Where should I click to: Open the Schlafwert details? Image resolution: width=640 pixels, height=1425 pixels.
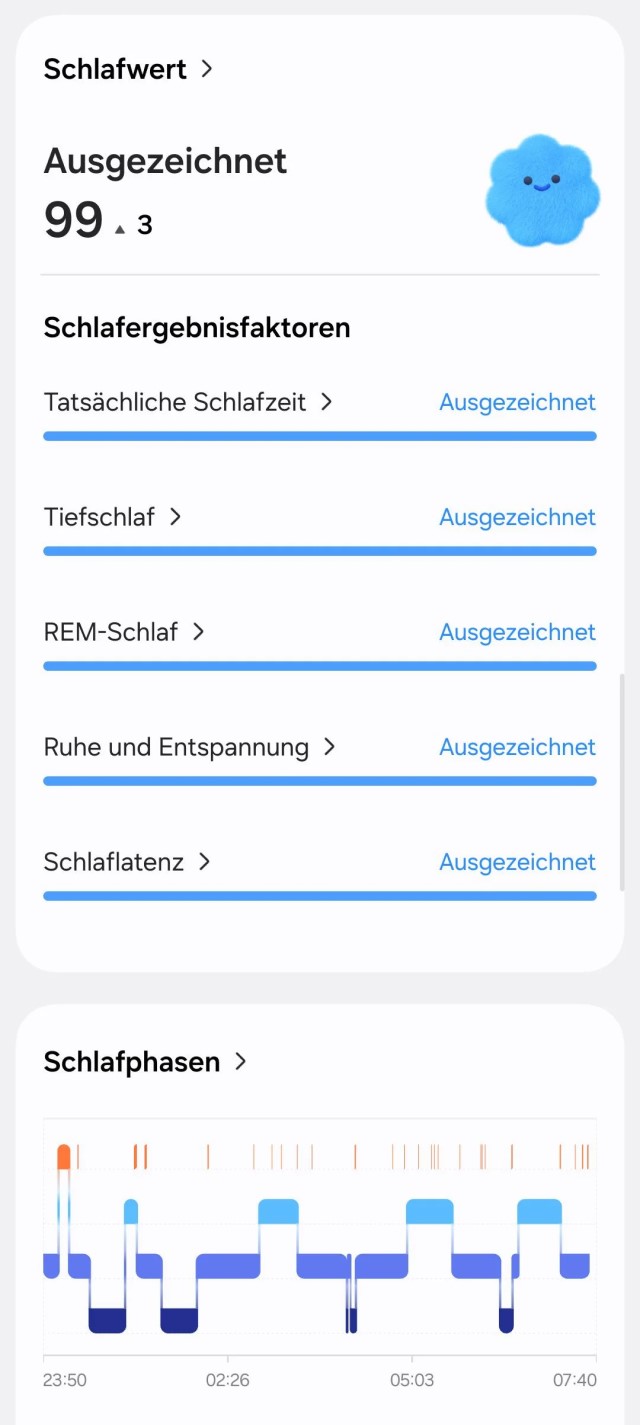click(128, 69)
